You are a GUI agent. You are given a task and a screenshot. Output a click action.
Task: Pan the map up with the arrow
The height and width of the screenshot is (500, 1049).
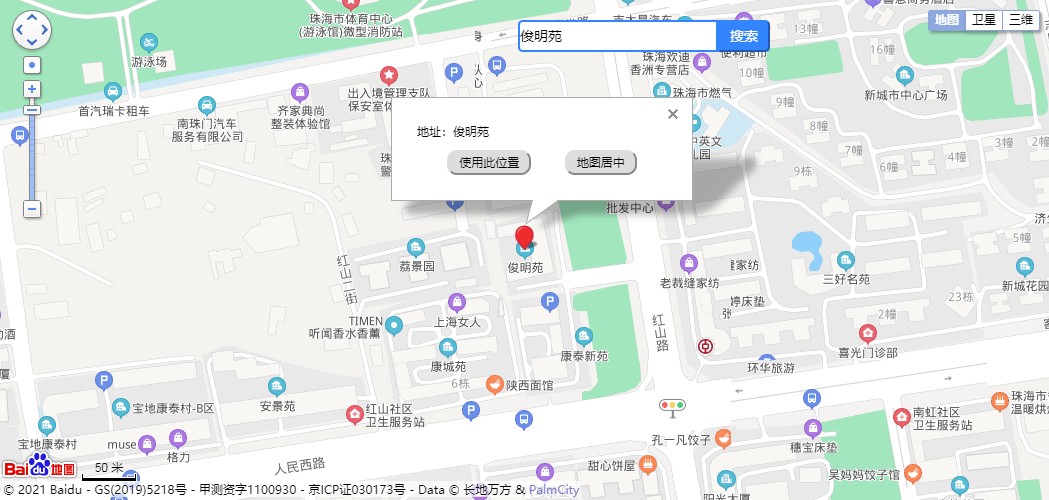(x=32, y=18)
